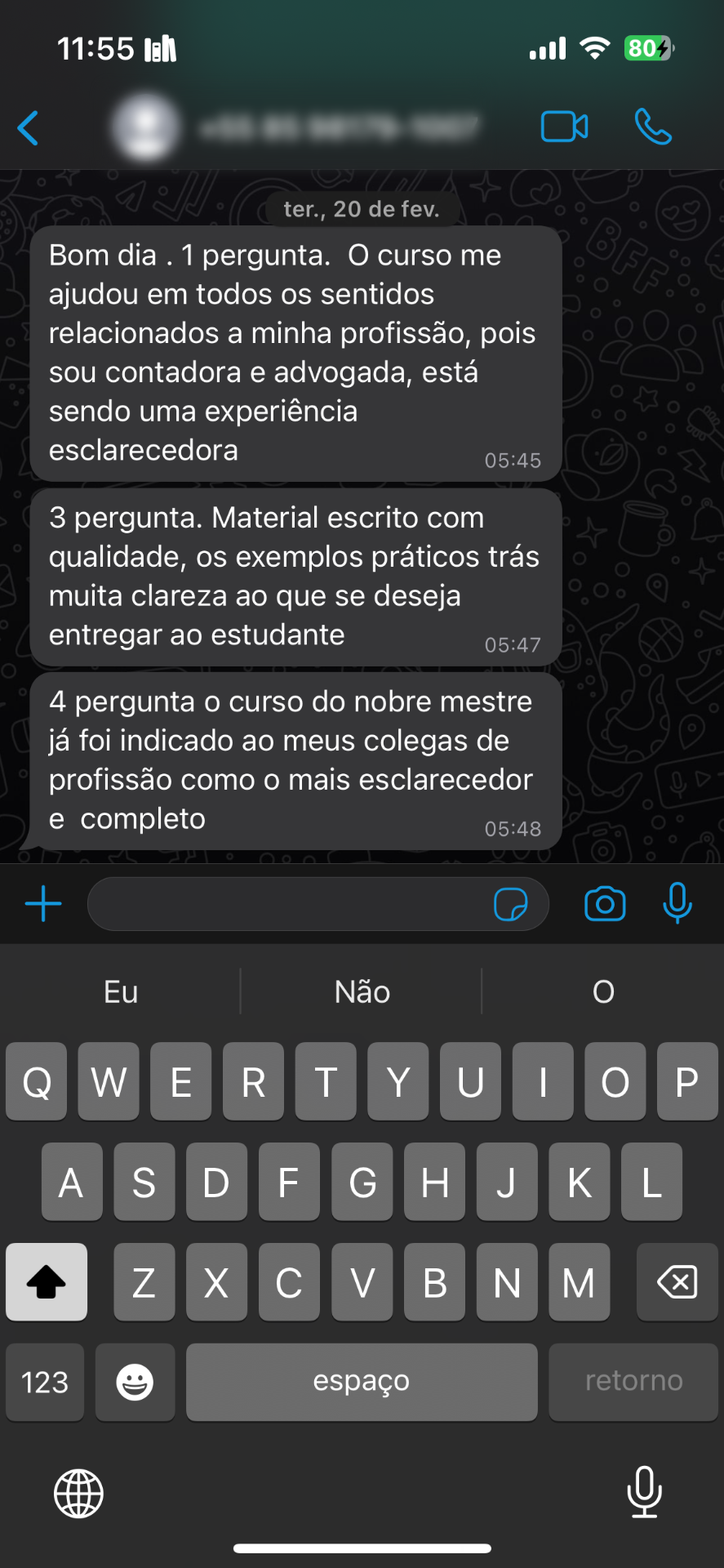Toggle the Shift key on the keyboard

pyautogui.click(x=46, y=1281)
